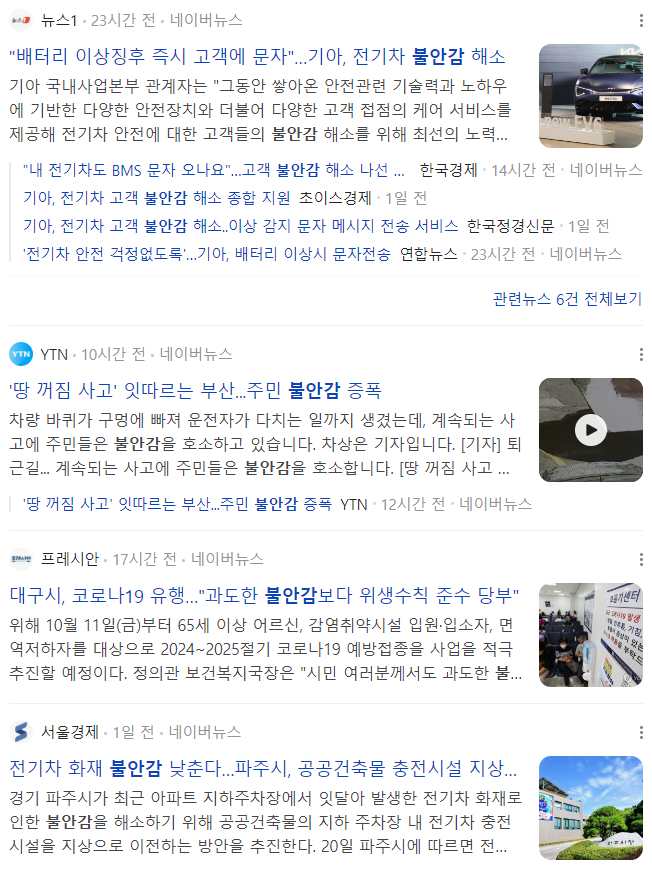
Task: Open the 파주시 charging facility headline
Action: (x=264, y=769)
